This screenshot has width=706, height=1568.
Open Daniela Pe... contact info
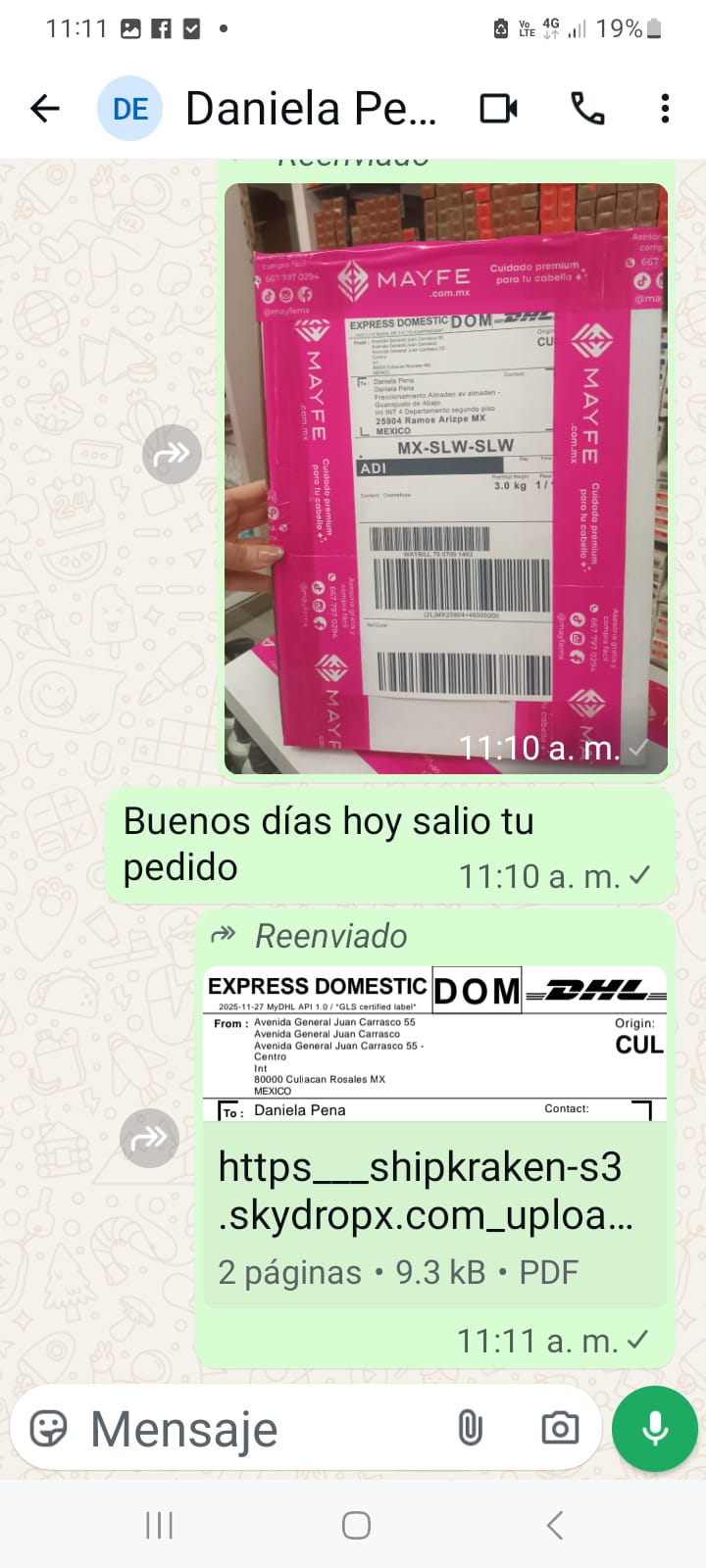pos(310,109)
